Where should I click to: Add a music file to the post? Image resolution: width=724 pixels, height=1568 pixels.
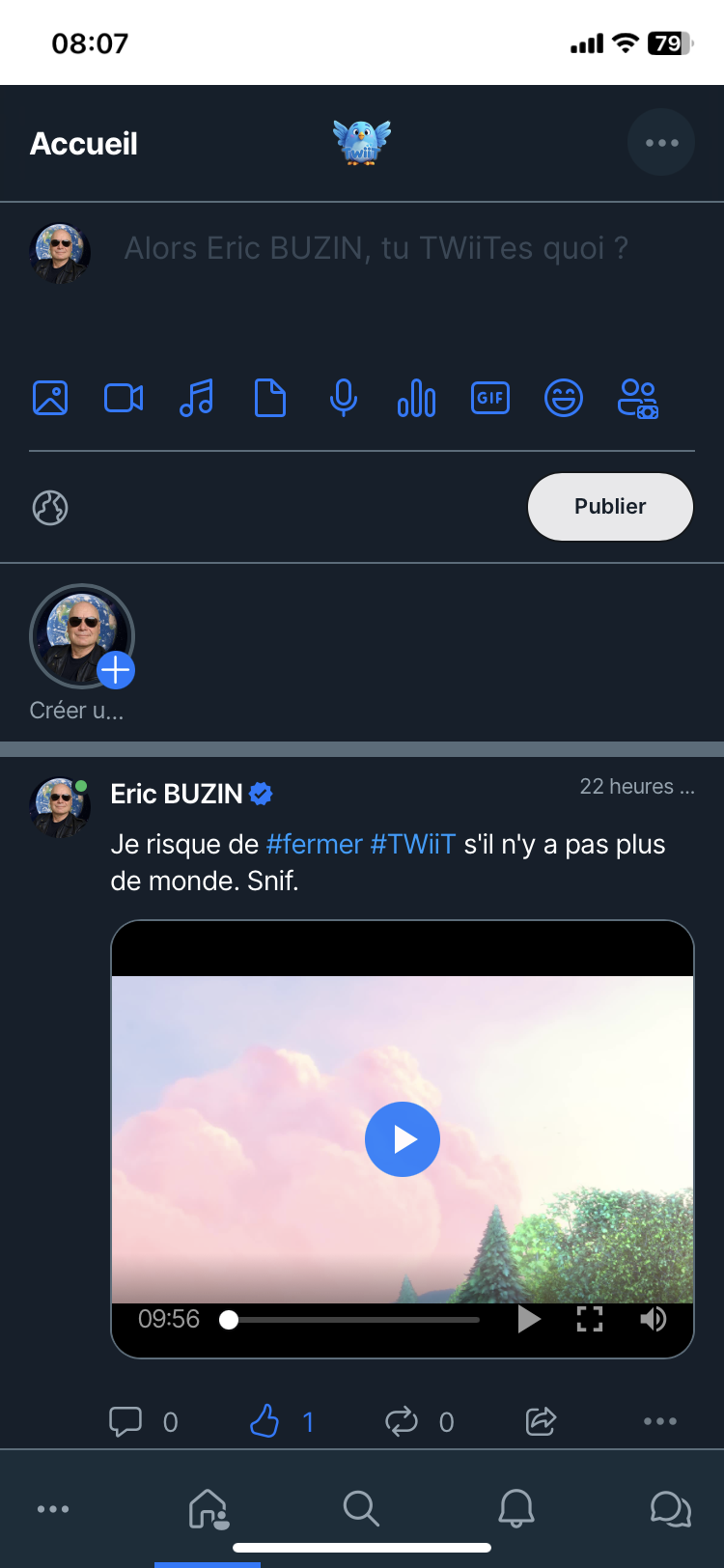click(x=197, y=398)
